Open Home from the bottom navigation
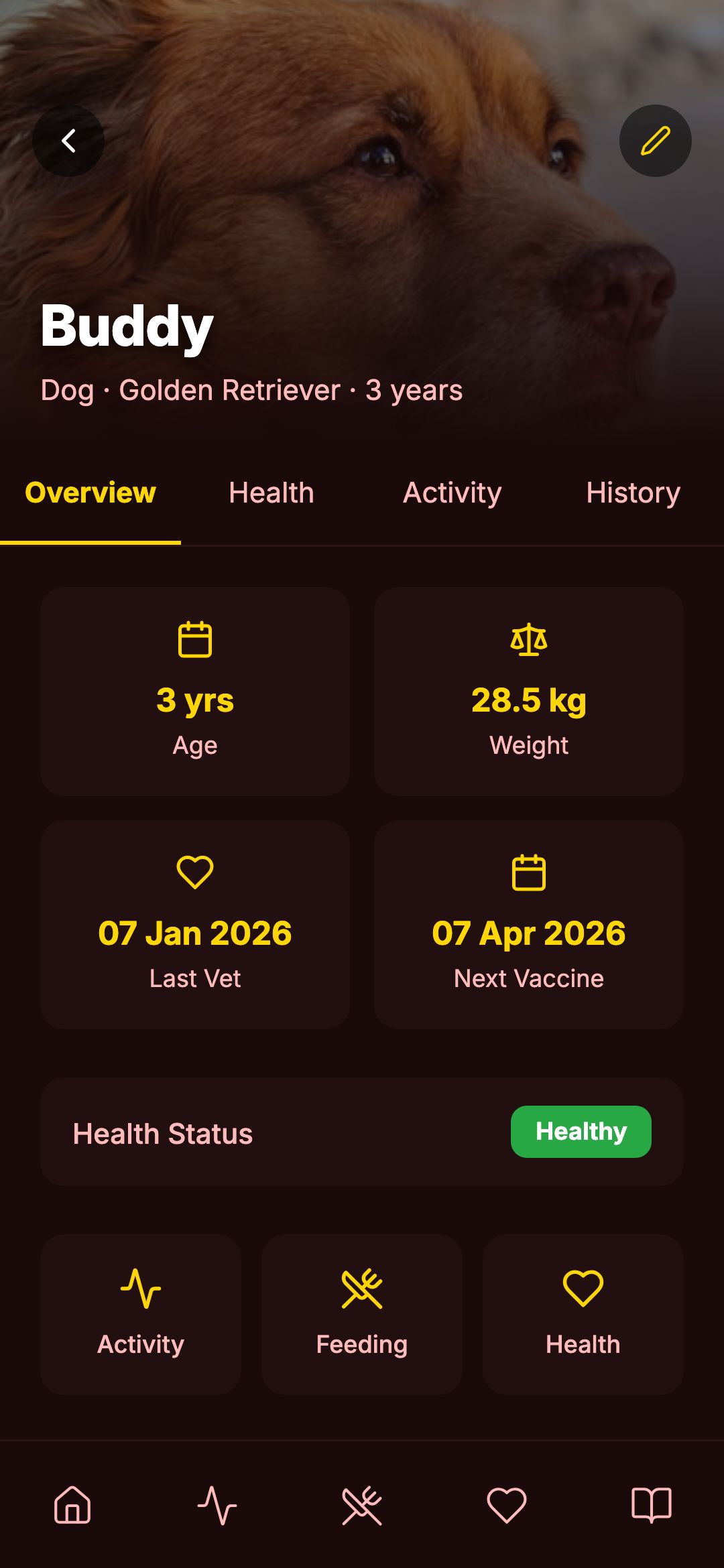724x1568 pixels. coord(72,1504)
